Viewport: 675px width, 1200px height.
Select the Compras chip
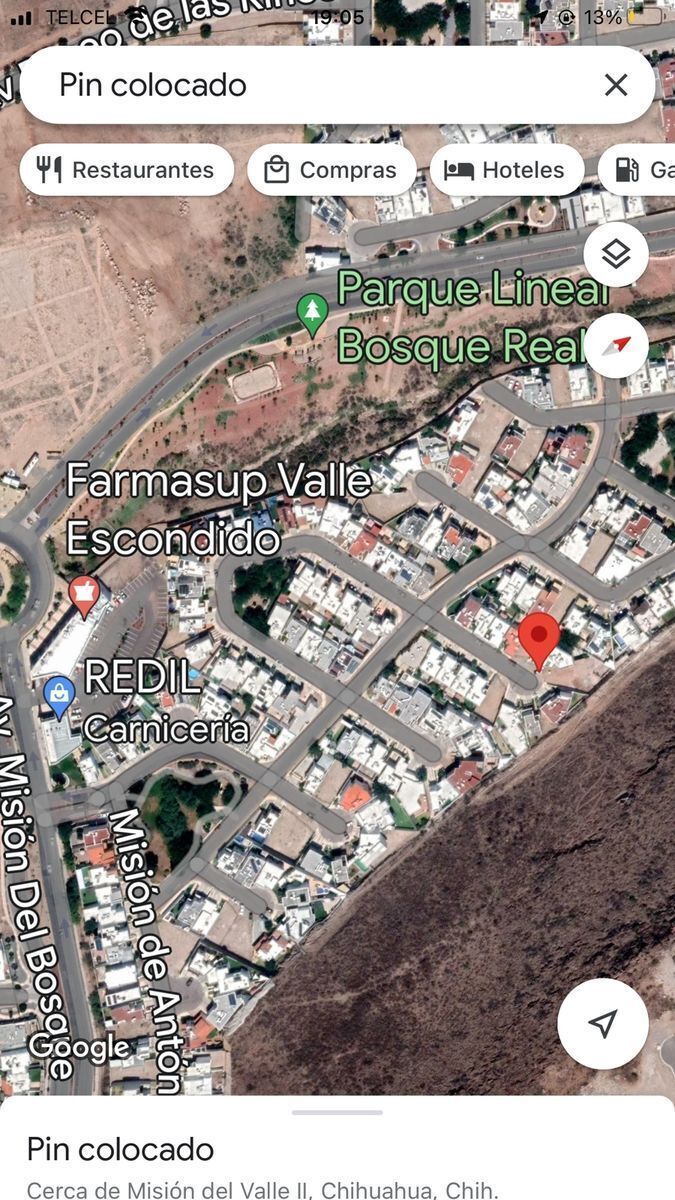(x=331, y=170)
